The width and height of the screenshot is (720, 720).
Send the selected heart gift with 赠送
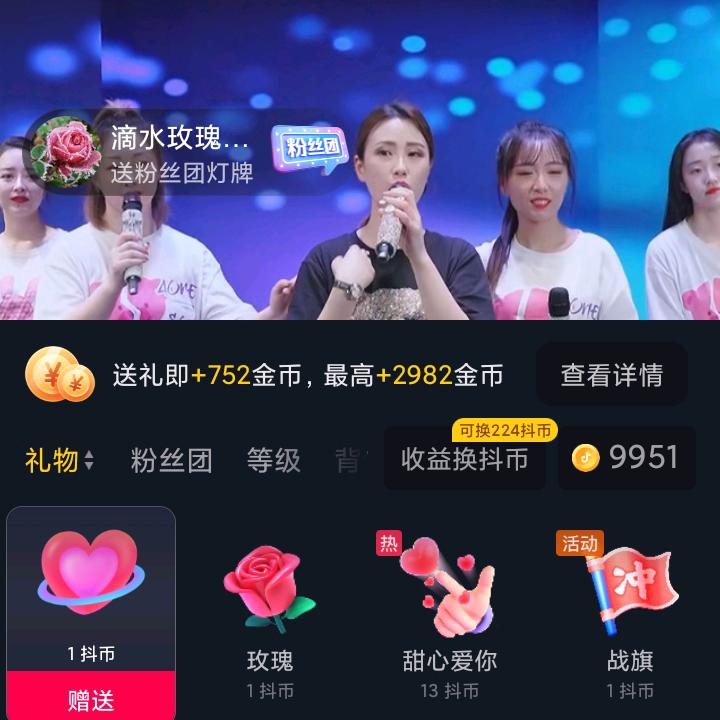click(x=91, y=697)
